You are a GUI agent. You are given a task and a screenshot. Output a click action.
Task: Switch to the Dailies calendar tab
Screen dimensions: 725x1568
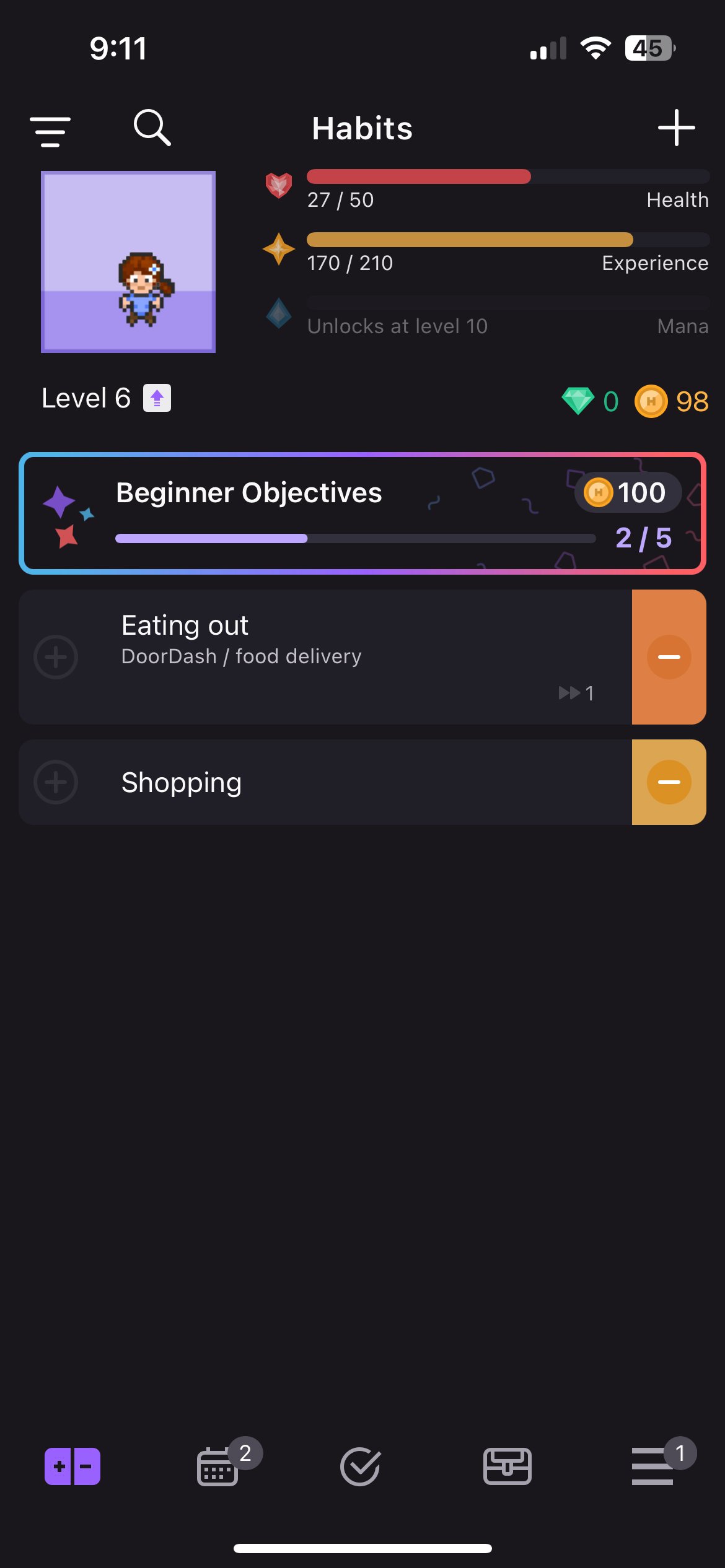point(217,1466)
